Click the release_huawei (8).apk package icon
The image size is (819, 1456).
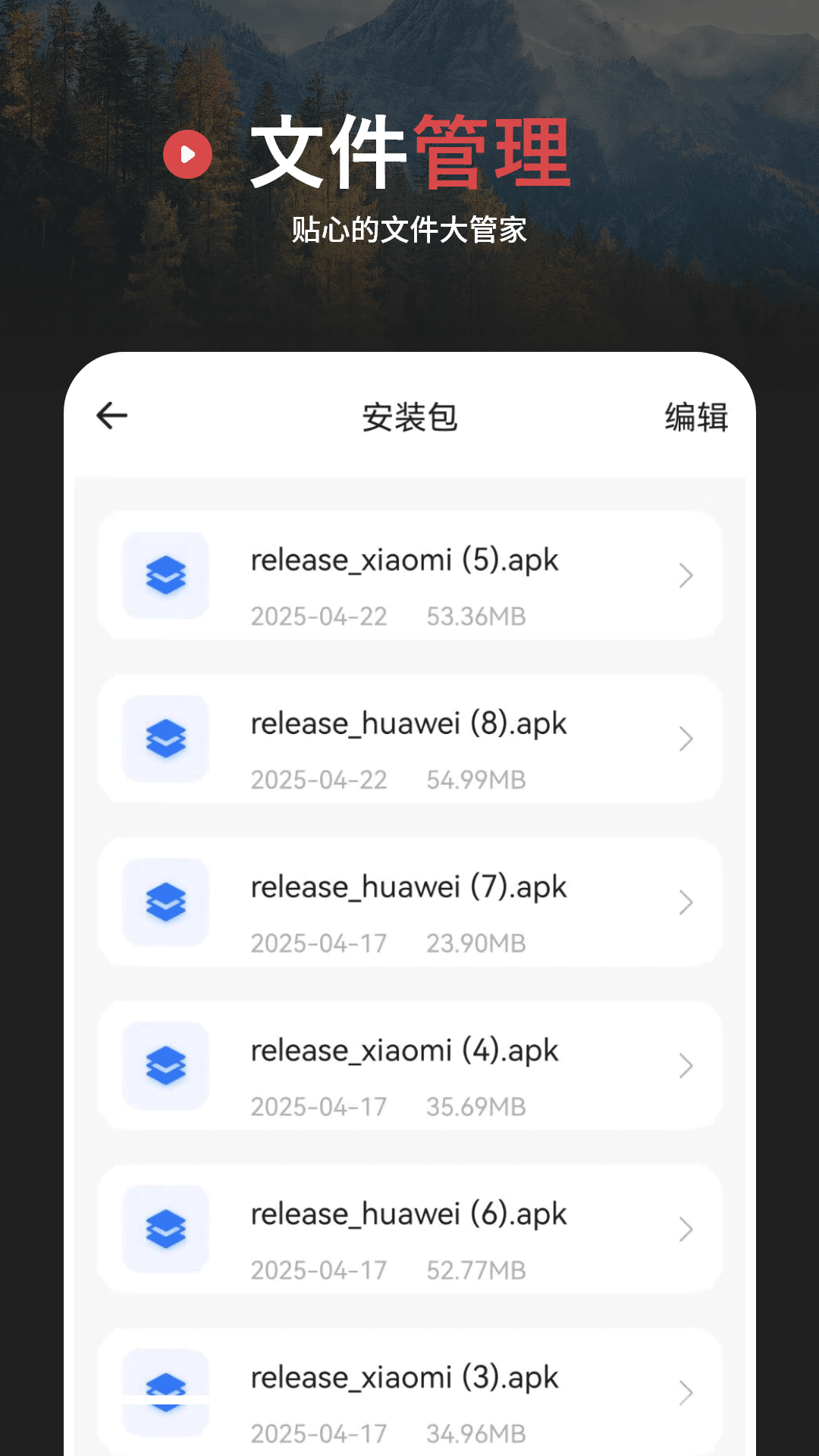point(165,739)
